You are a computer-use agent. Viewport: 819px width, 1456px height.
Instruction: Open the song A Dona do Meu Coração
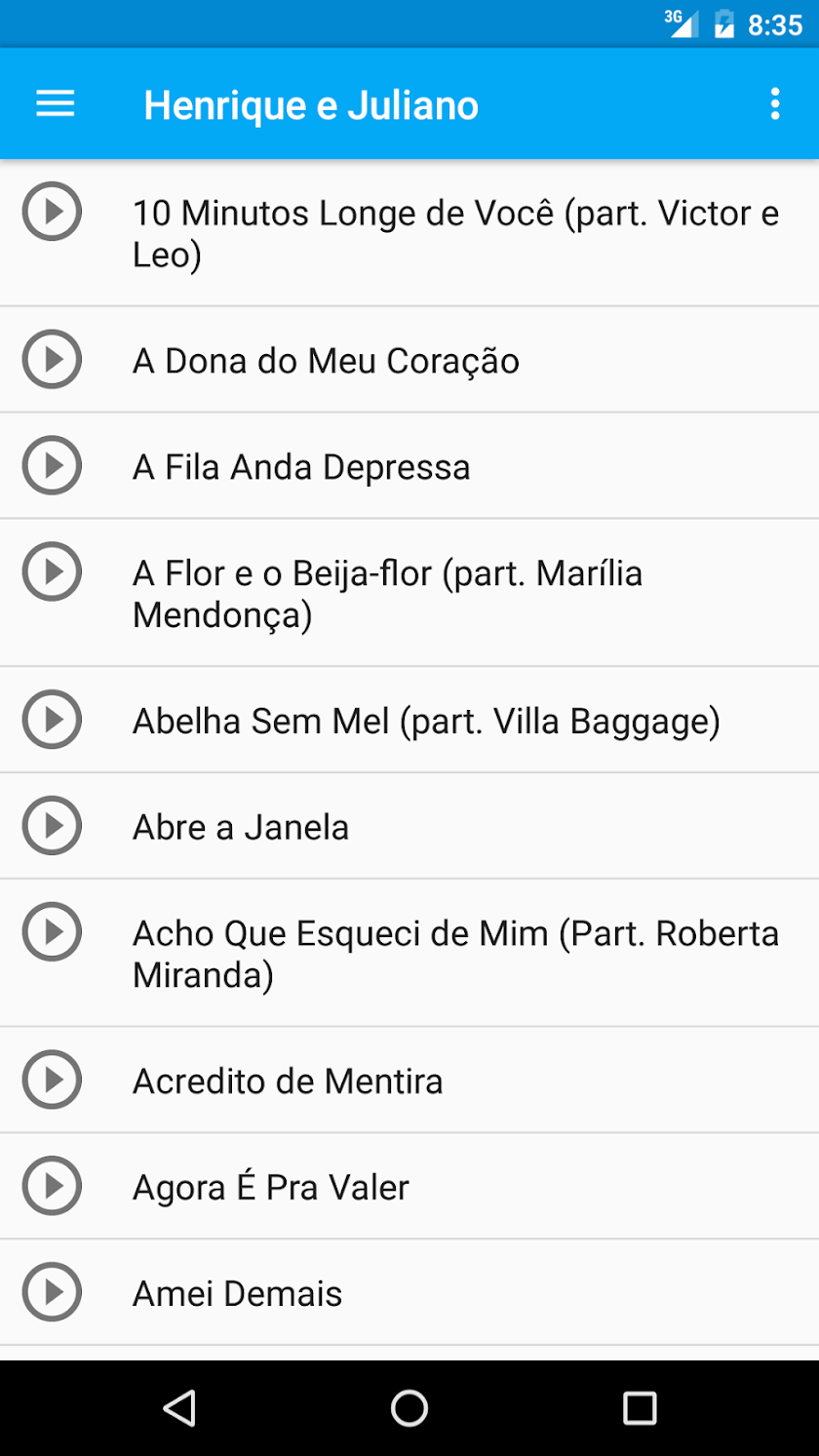coord(326,362)
